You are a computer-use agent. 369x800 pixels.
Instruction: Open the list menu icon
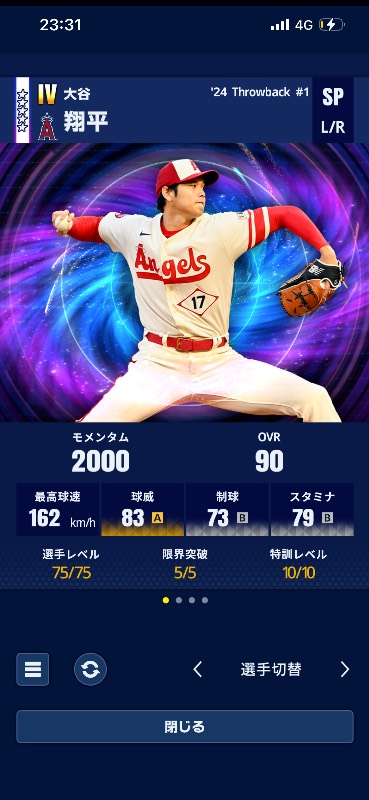33,669
